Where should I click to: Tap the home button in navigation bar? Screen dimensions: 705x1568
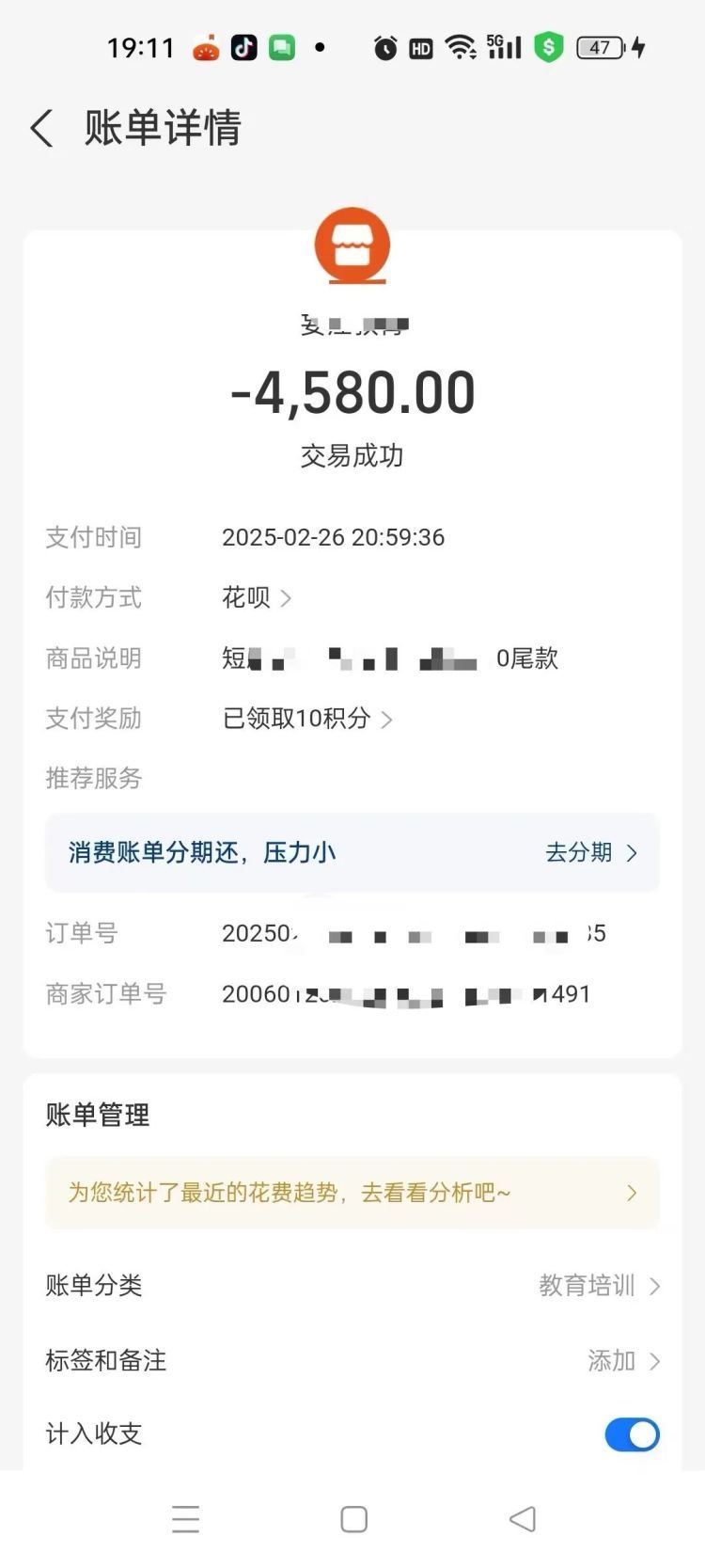352,1518
